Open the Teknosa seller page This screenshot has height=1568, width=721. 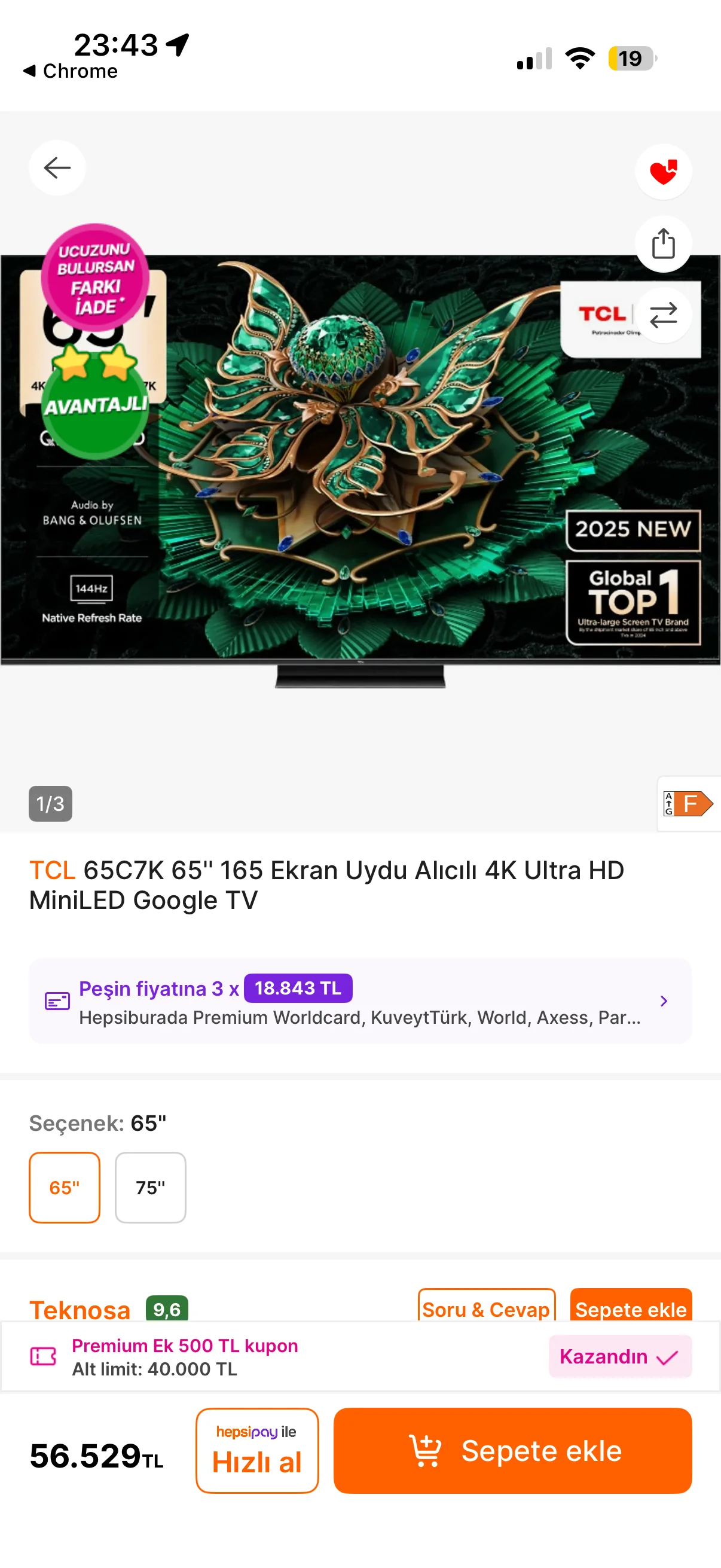pyautogui.click(x=80, y=1309)
